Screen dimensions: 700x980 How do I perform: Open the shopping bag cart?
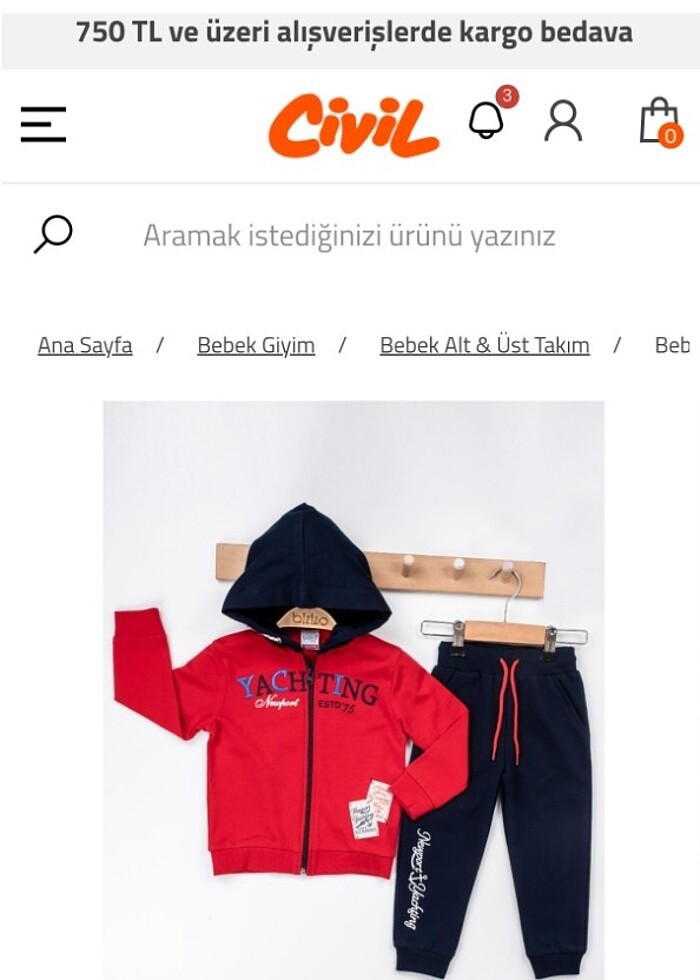click(659, 122)
